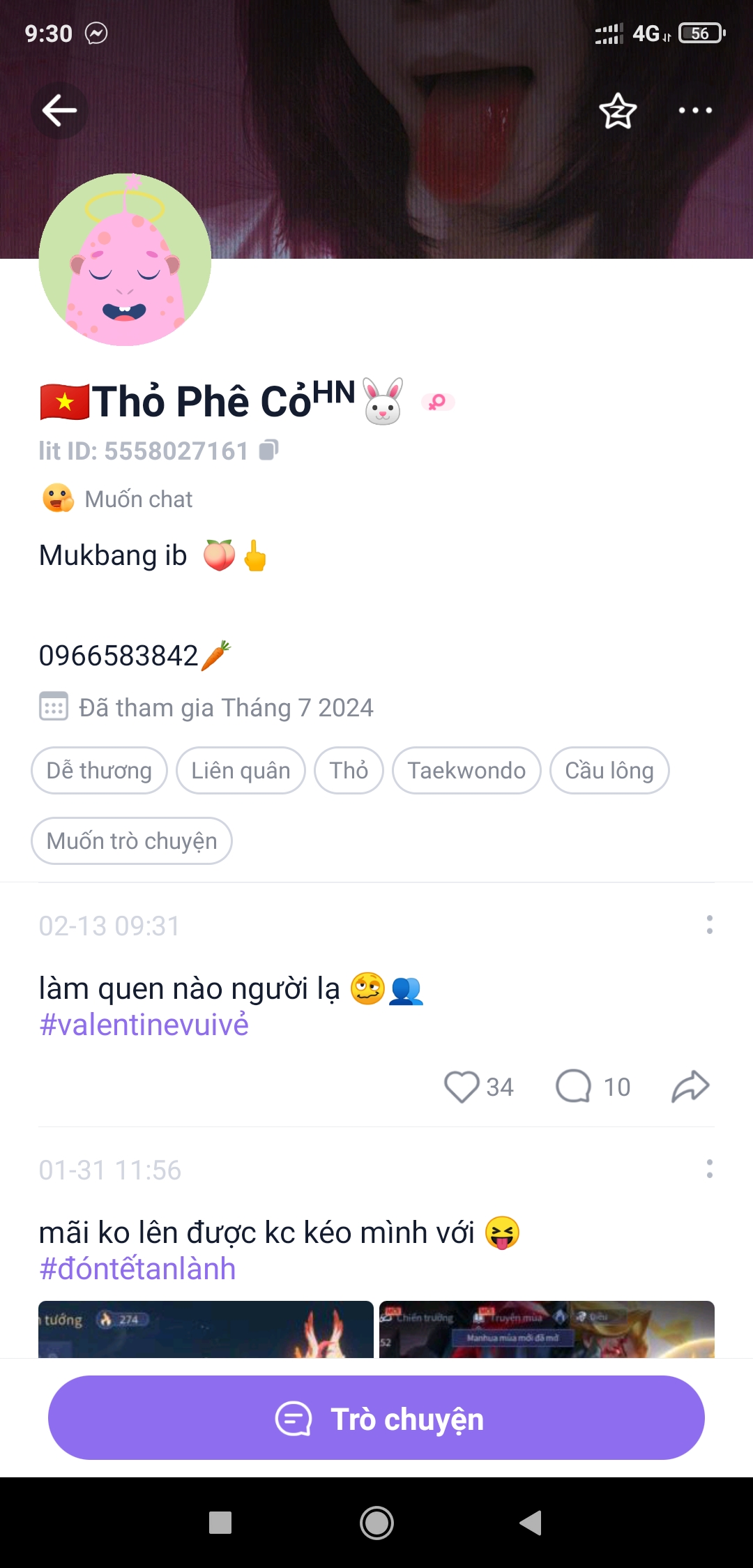Open the profile overflow menu

(x=695, y=110)
